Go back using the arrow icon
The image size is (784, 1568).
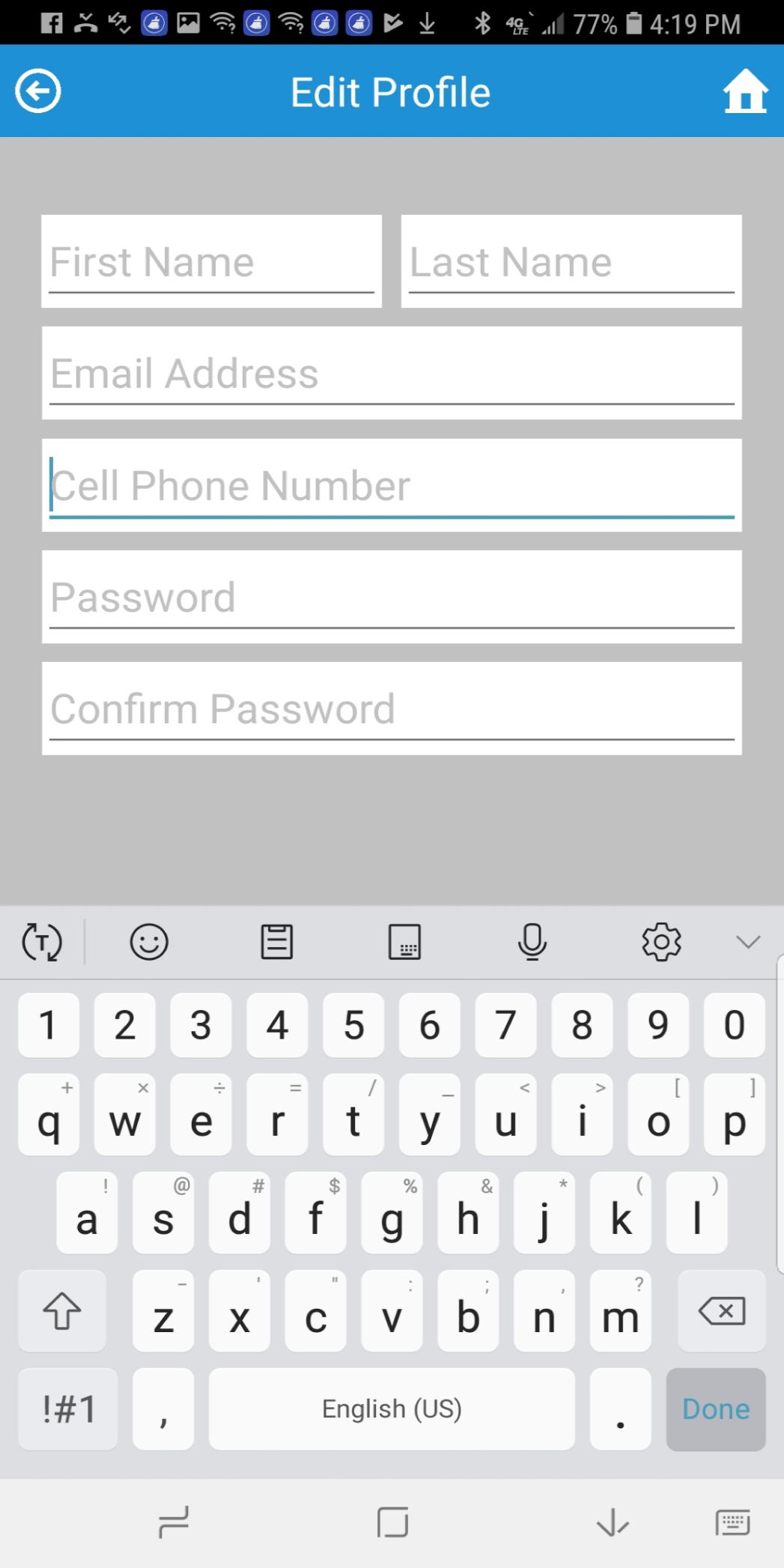click(x=38, y=91)
